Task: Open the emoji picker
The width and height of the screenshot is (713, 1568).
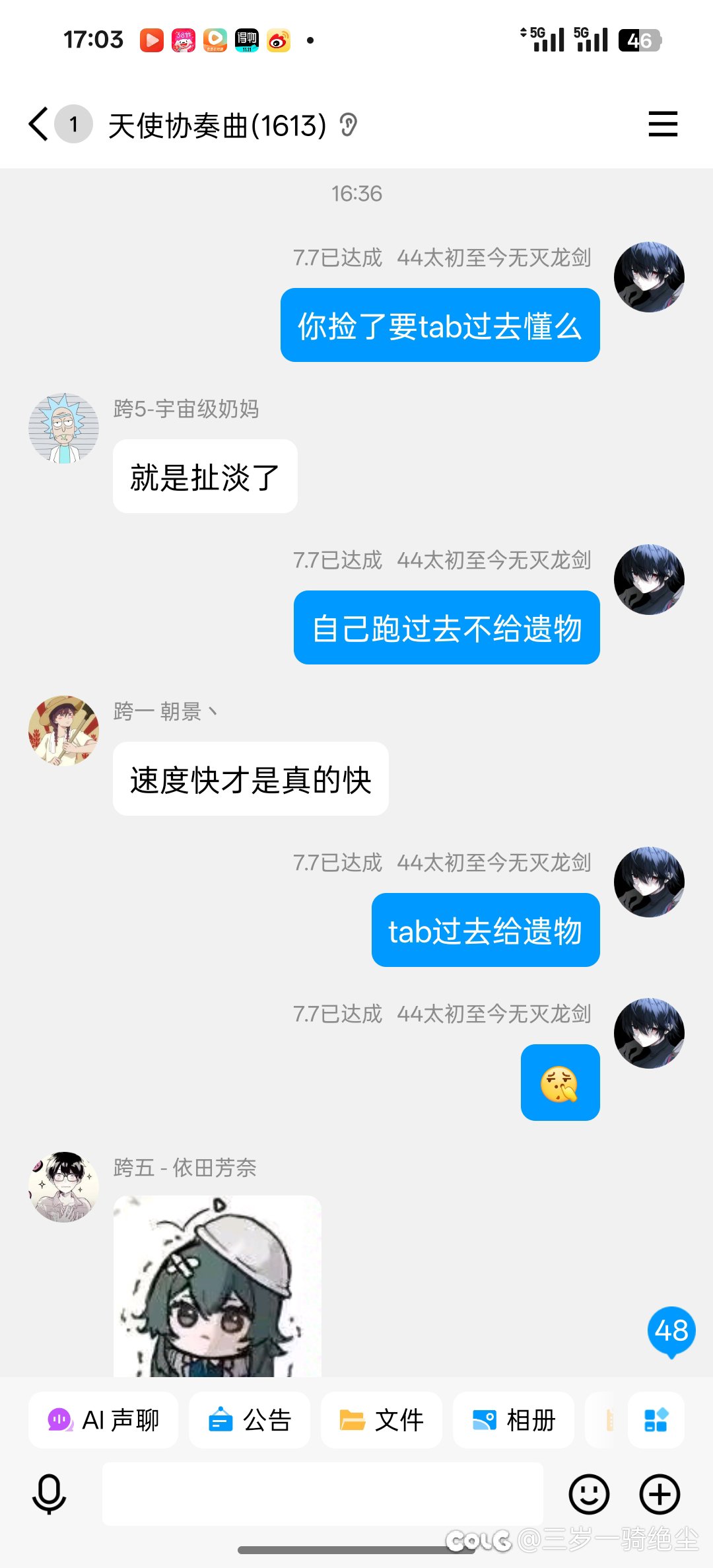Action: (x=589, y=1494)
